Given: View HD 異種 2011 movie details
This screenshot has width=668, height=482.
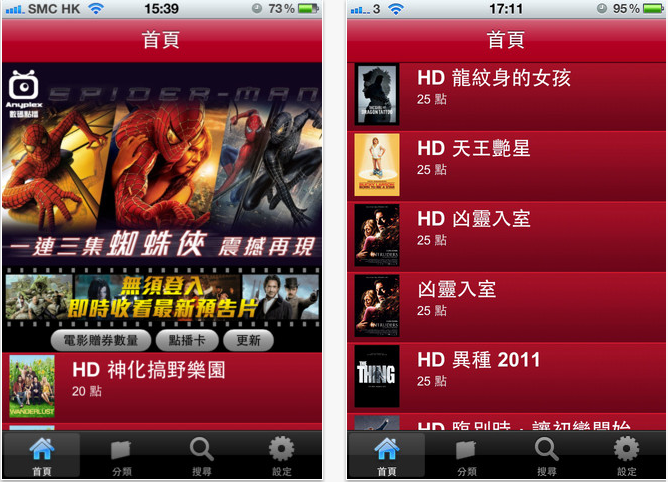Looking at the screenshot, I should [x=504, y=376].
